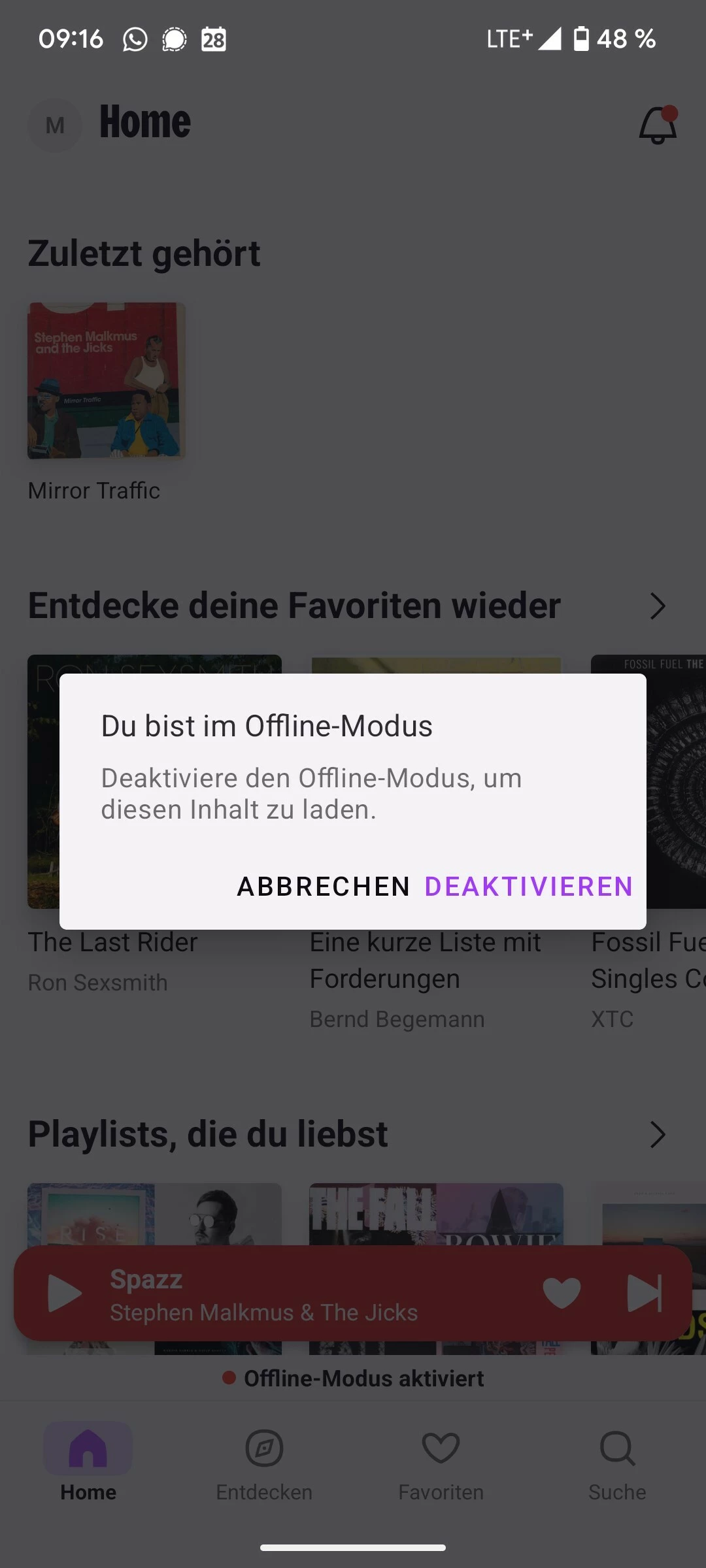Dismiss the dialog with Abbrechen
The image size is (706, 1568).
tap(324, 887)
